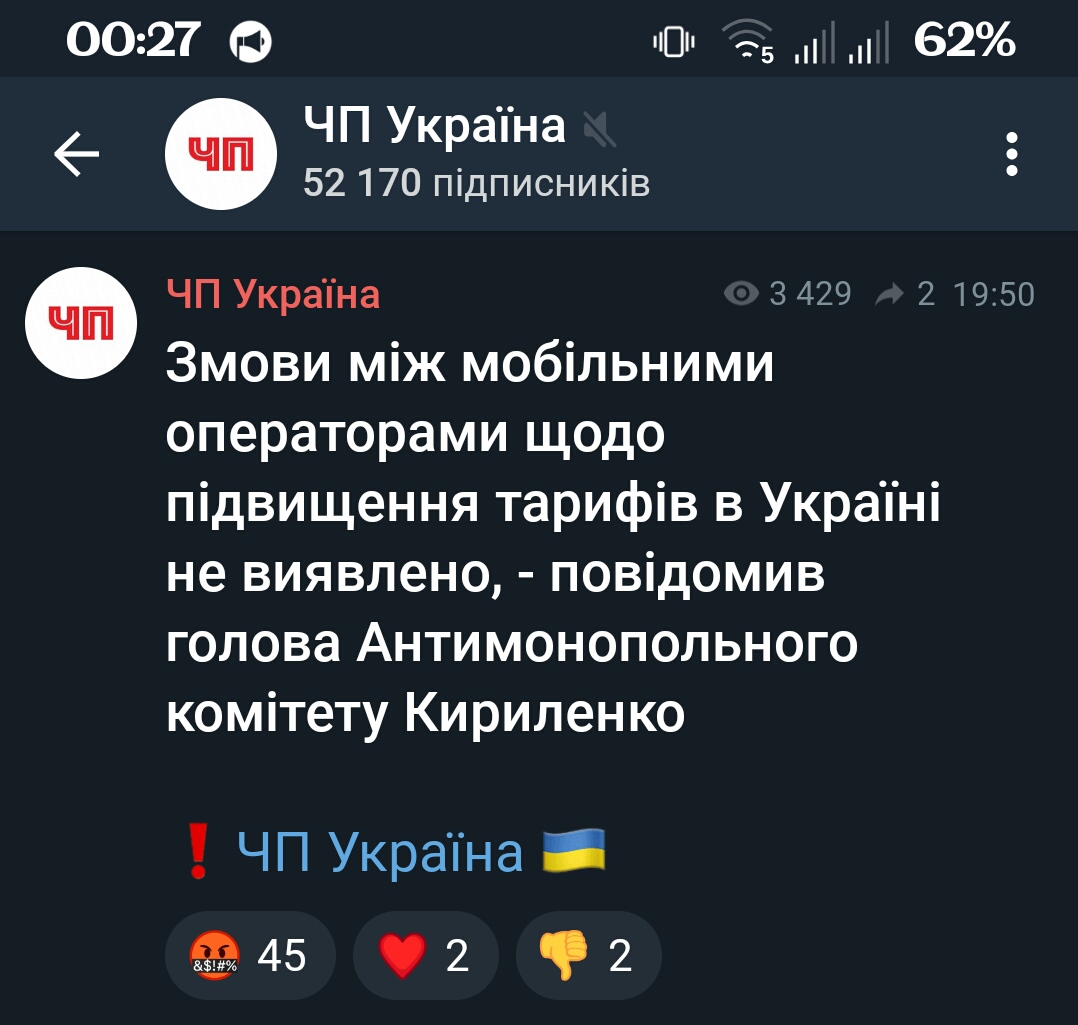Screen dimensions: 1078x1025
Task: Go back using the arrow in header
Action: (76, 155)
